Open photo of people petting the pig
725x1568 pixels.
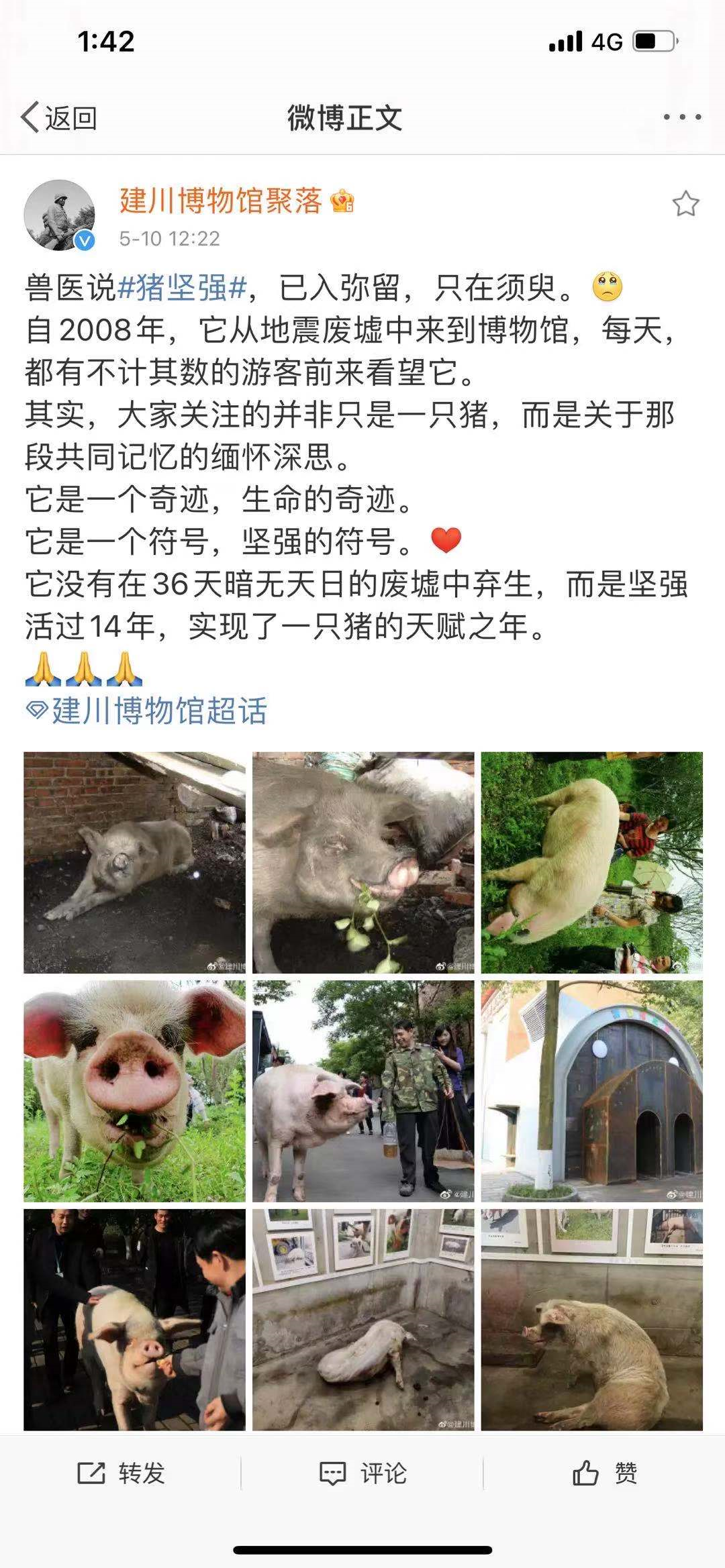tap(134, 1320)
